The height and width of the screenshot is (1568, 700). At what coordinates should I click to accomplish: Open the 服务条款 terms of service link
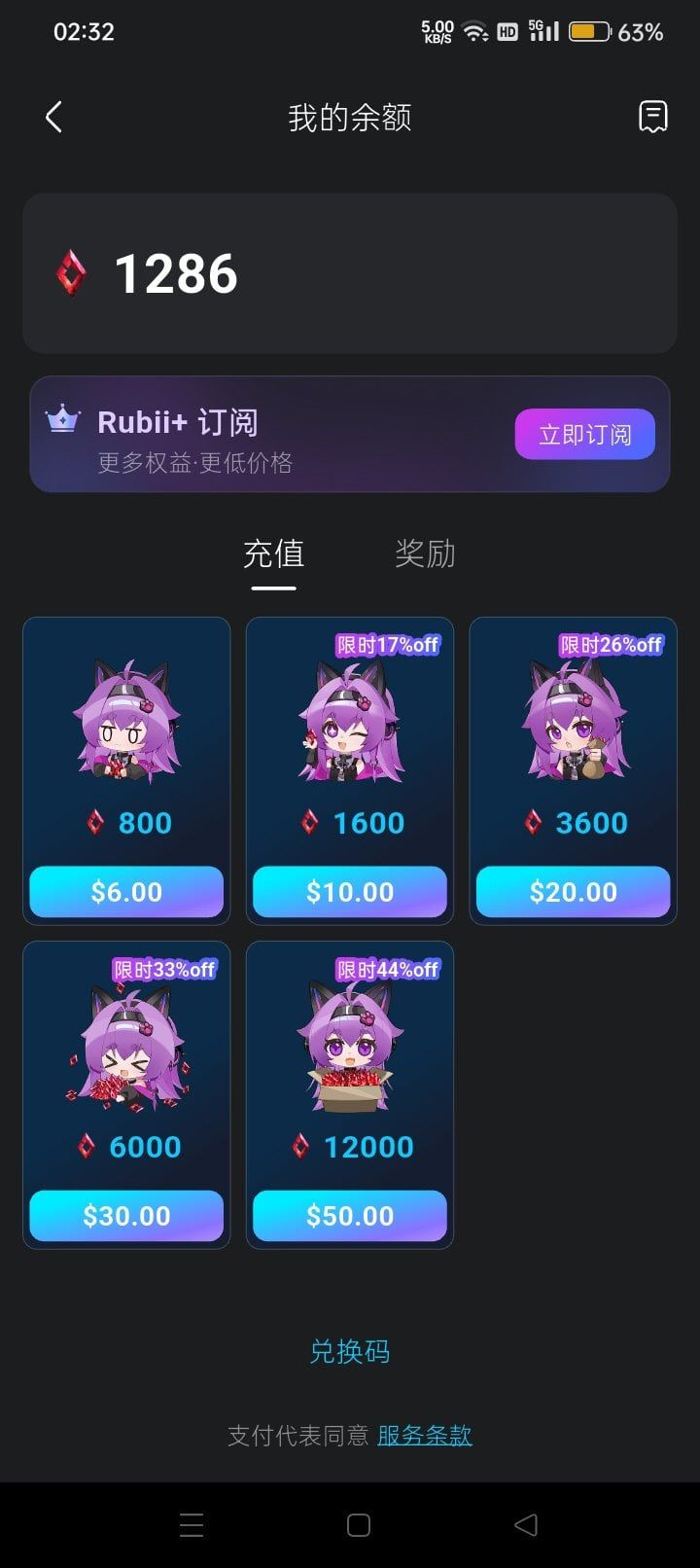[425, 1435]
